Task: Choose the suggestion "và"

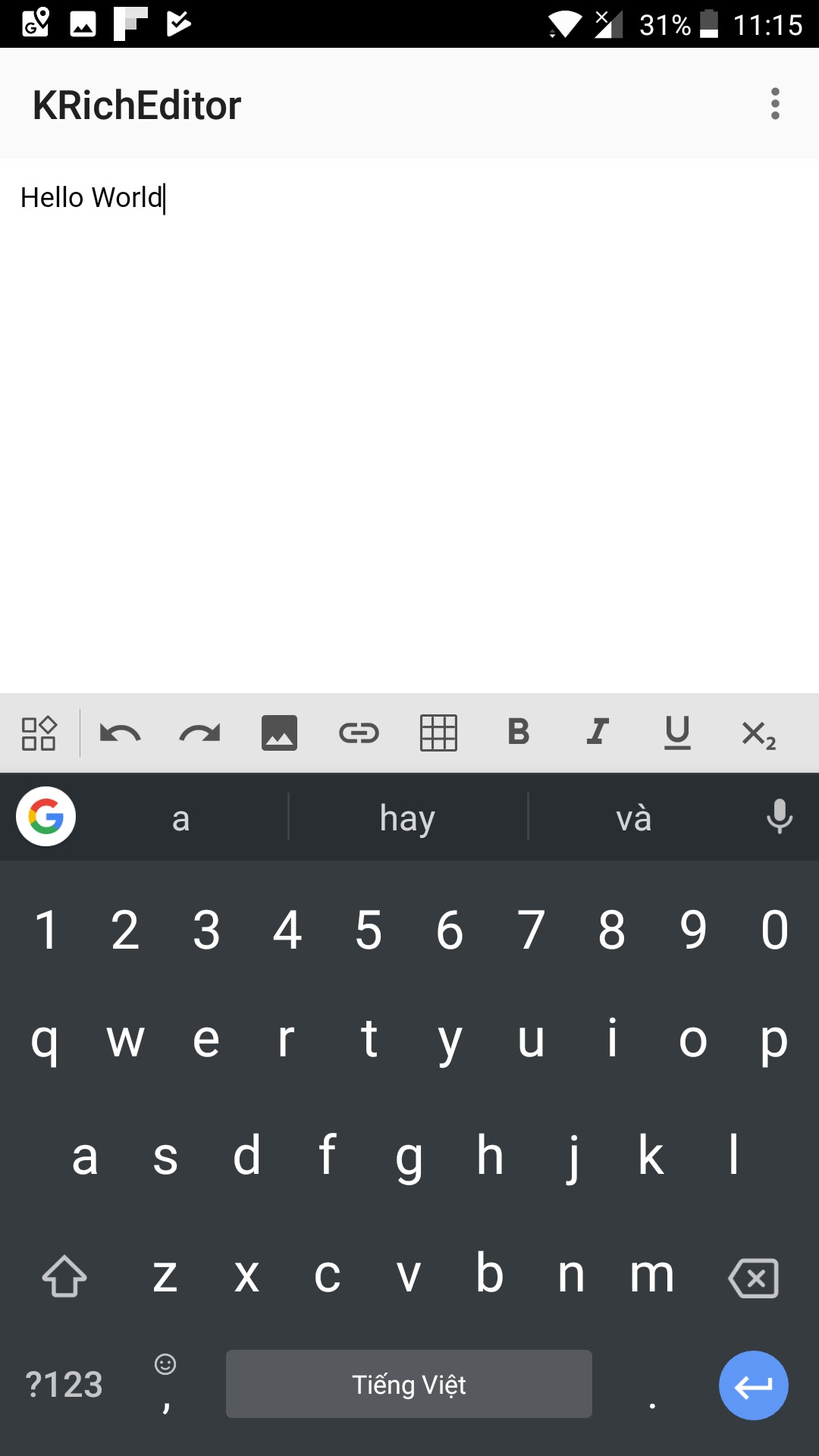Action: click(x=633, y=817)
